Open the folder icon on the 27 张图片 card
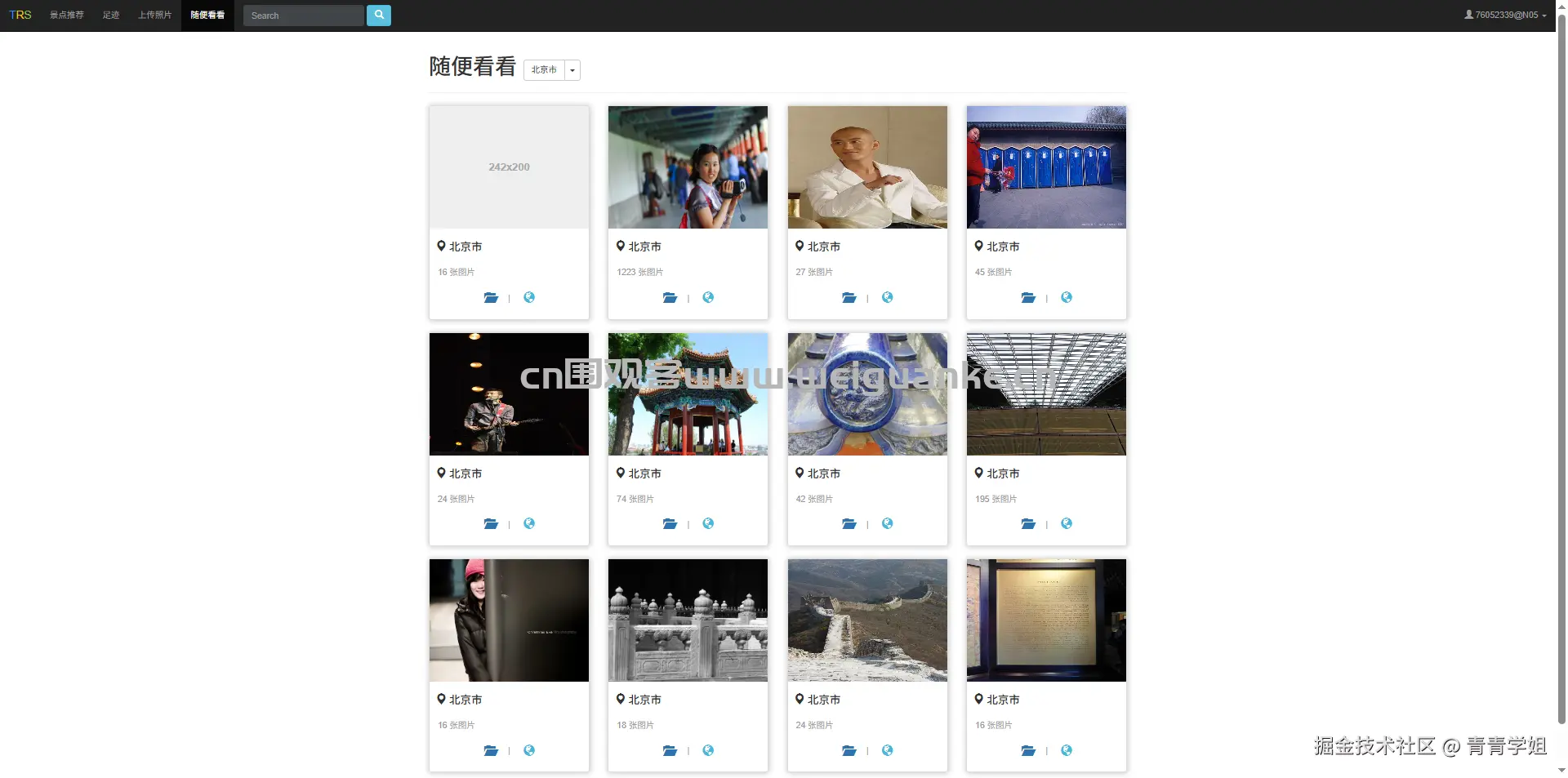The image size is (1568, 778). pos(849,298)
